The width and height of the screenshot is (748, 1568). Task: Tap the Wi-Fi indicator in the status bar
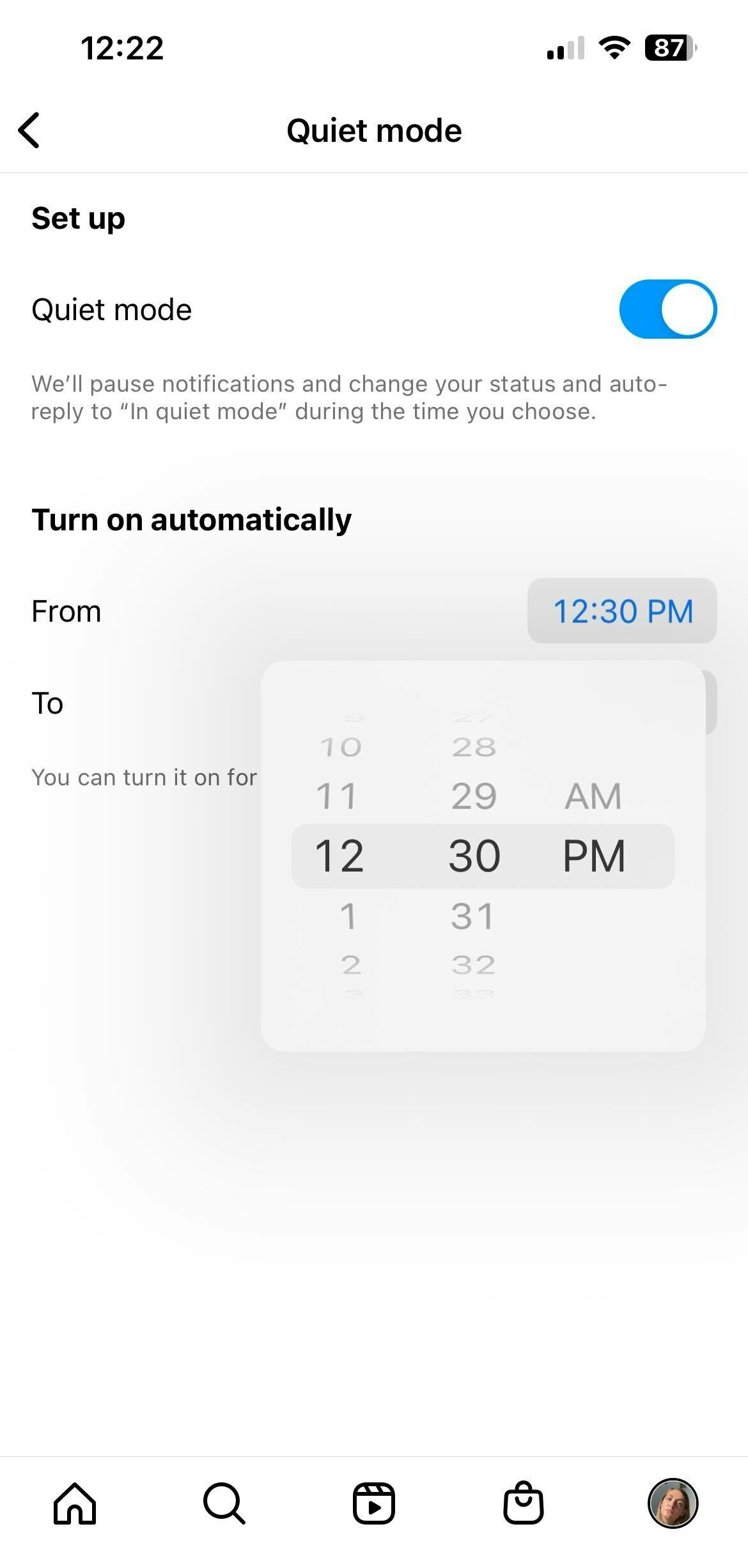click(614, 49)
